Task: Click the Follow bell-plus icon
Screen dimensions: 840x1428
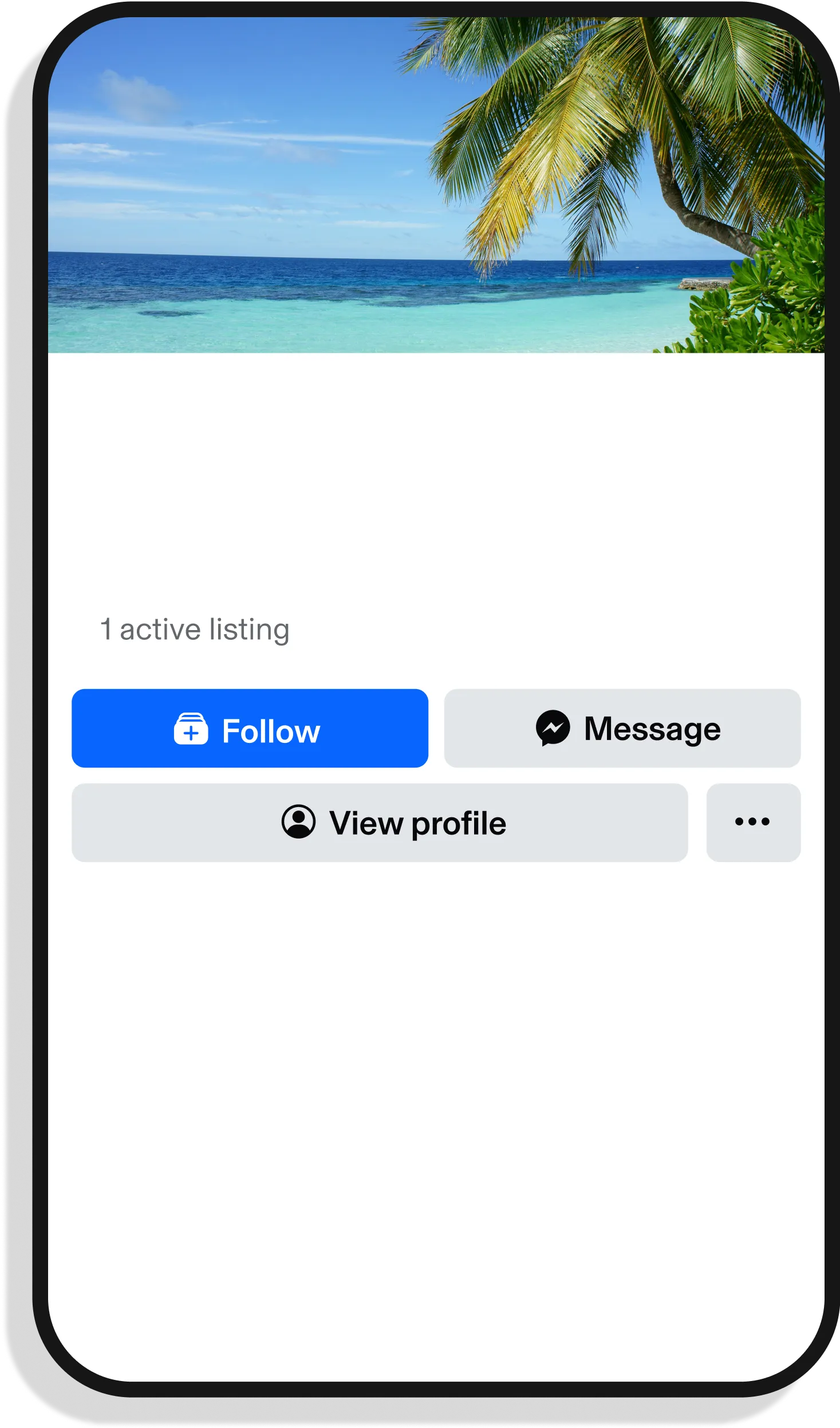Action: (x=190, y=729)
